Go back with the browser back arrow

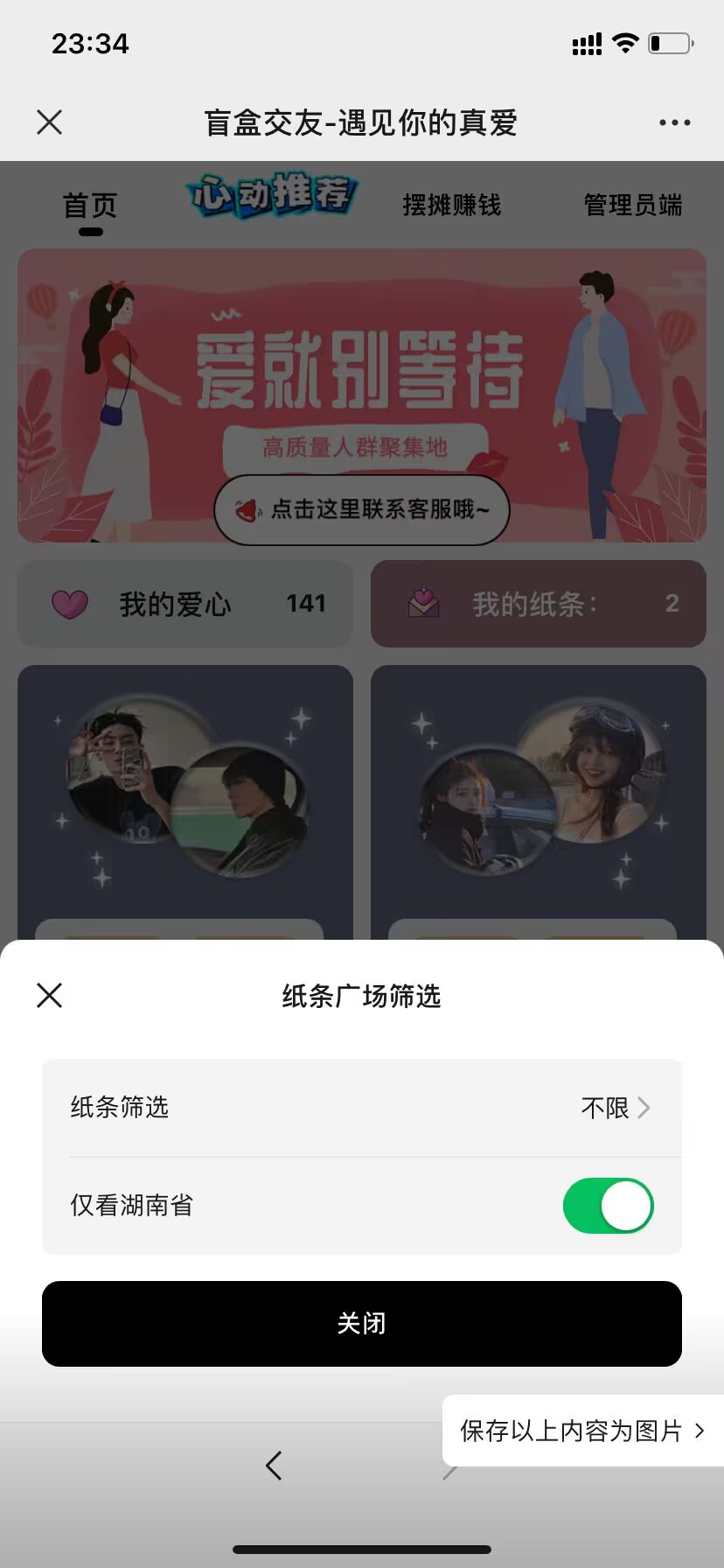click(x=274, y=1465)
